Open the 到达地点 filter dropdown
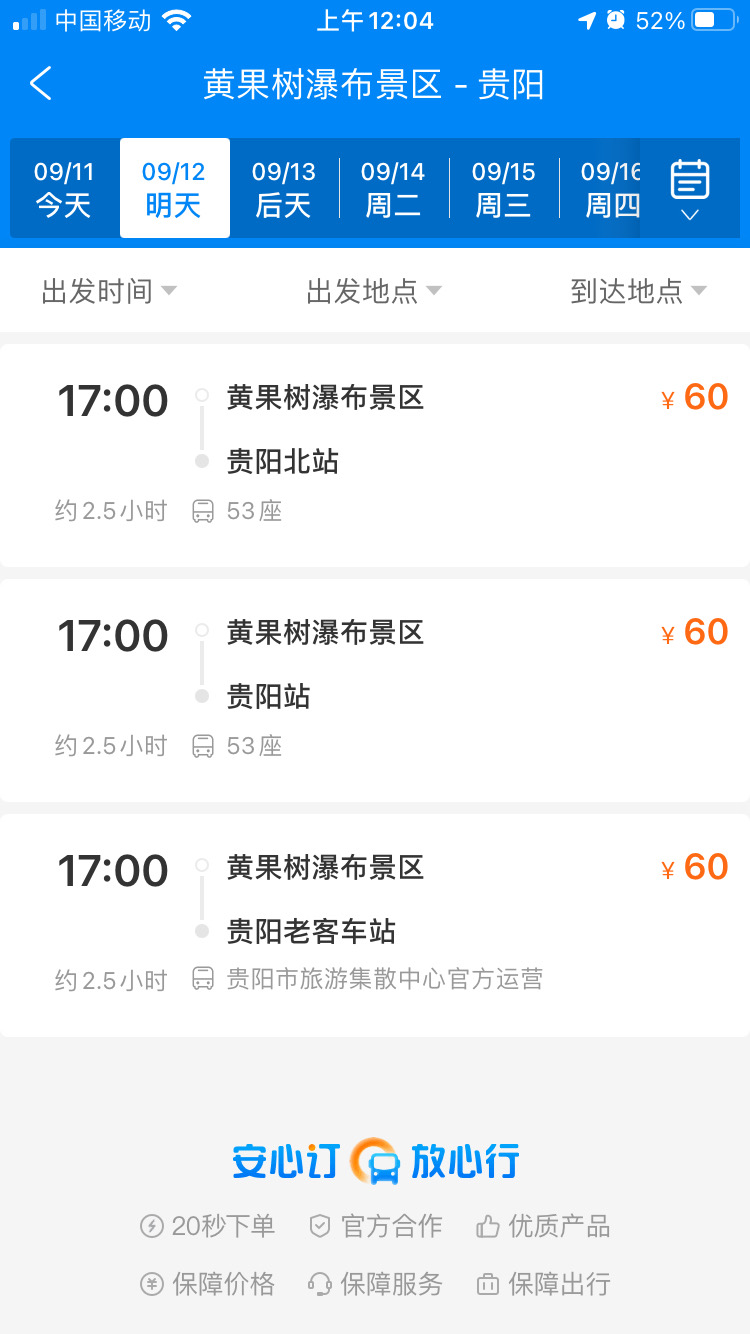 pos(638,291)
